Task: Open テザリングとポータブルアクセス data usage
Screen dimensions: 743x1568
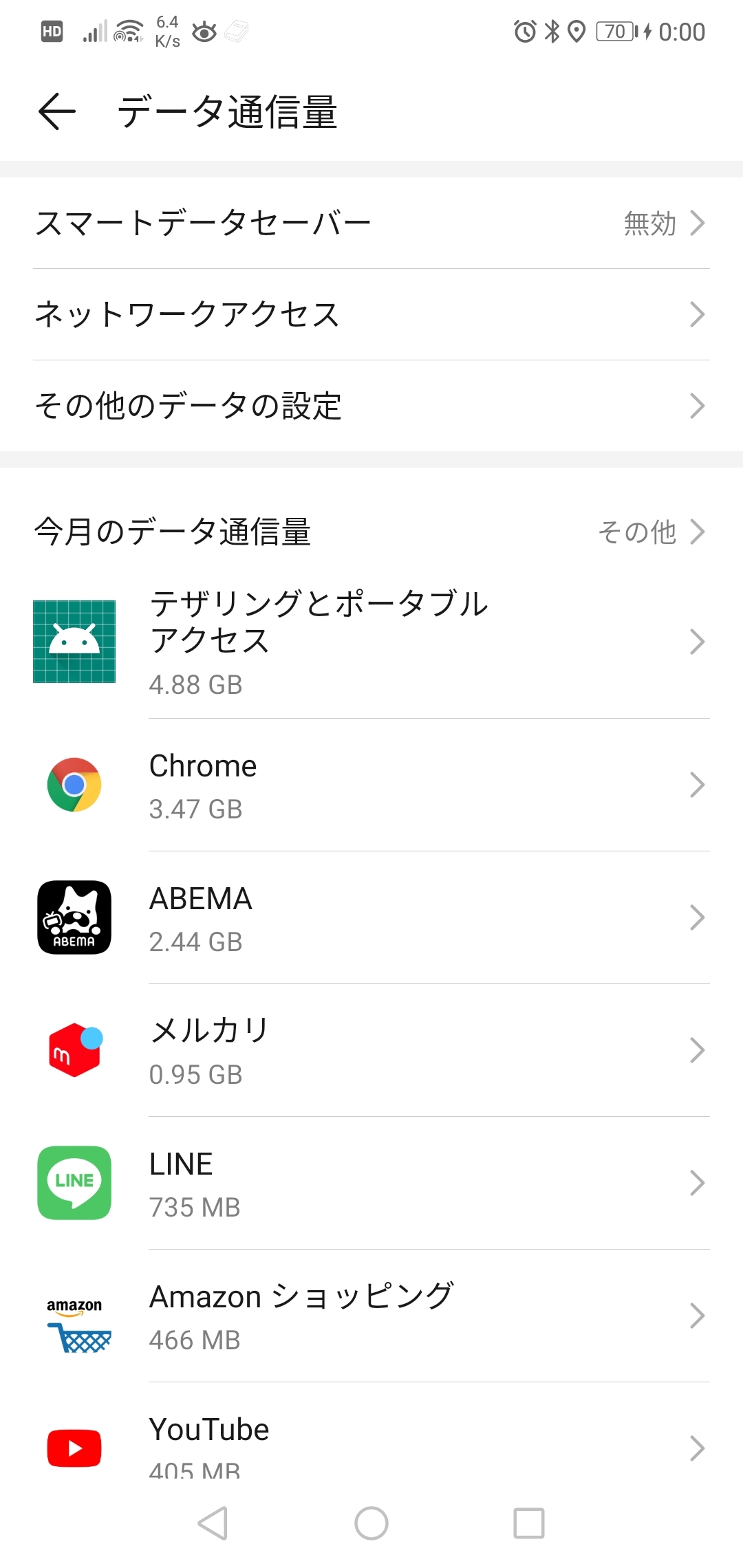Action: click(371, 642)
